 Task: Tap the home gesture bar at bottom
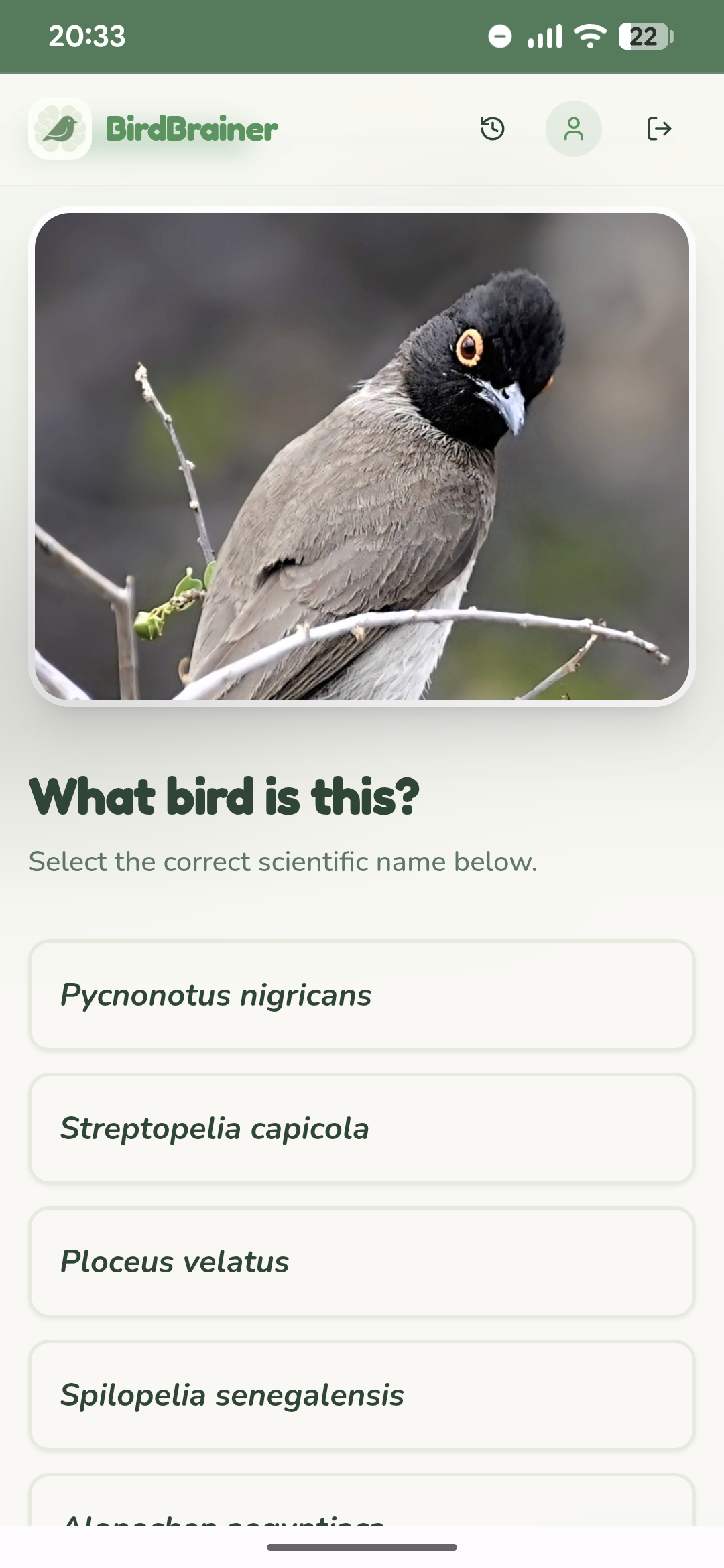362,1550
